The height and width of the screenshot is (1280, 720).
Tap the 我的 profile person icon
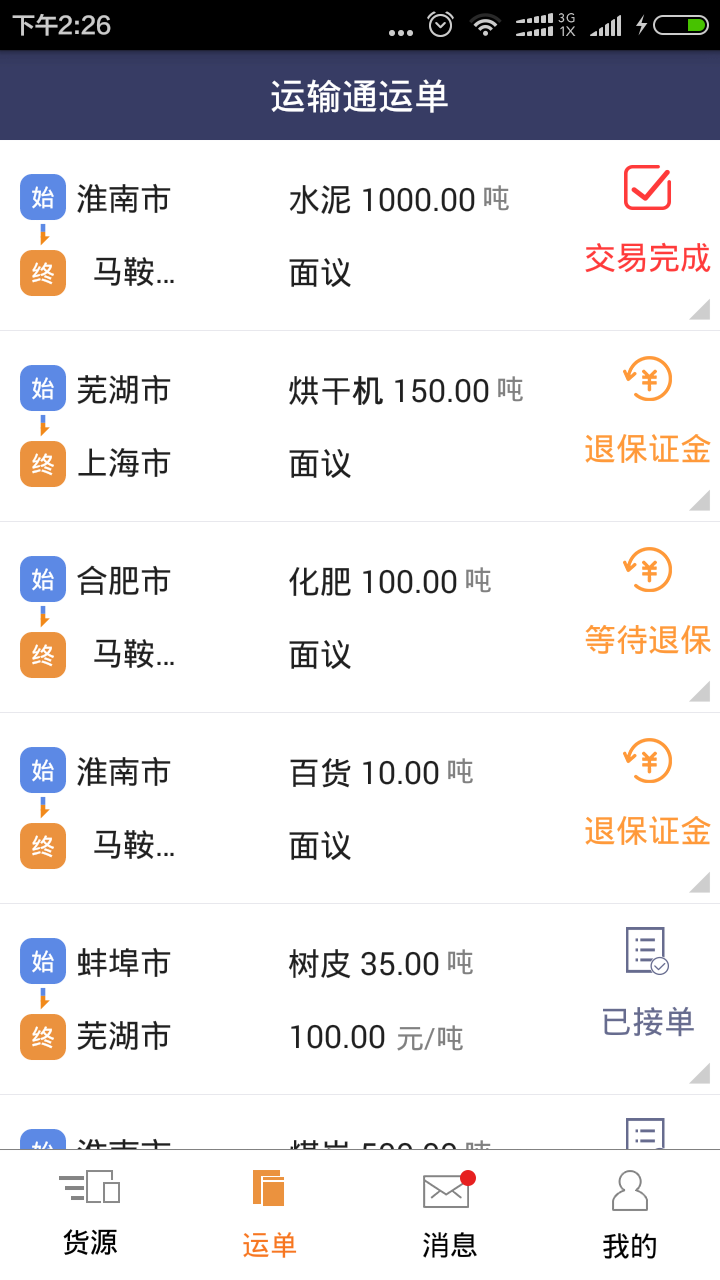630,1189
